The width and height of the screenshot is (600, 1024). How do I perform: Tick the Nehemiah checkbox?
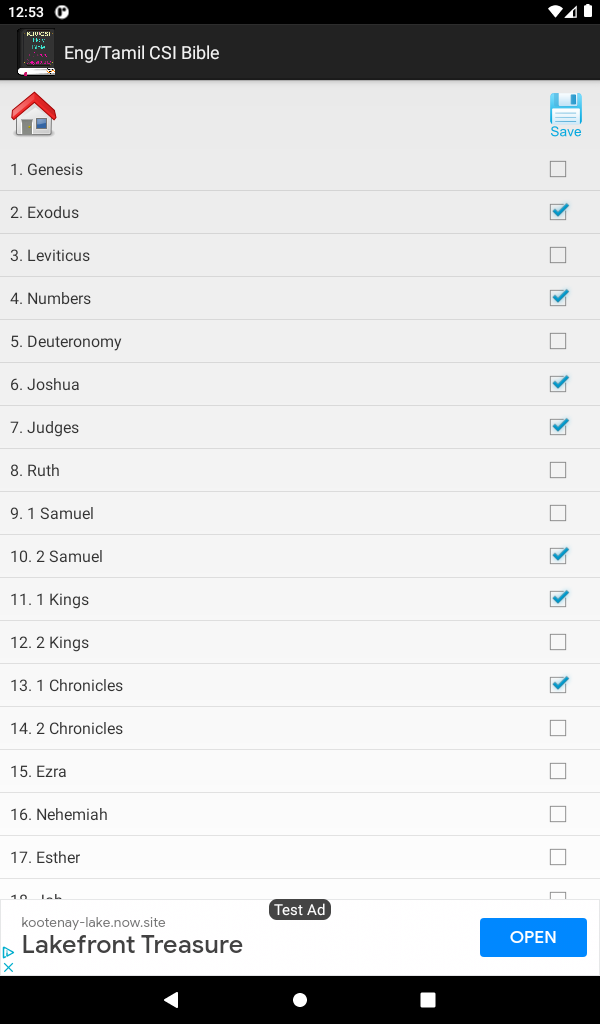558,814
